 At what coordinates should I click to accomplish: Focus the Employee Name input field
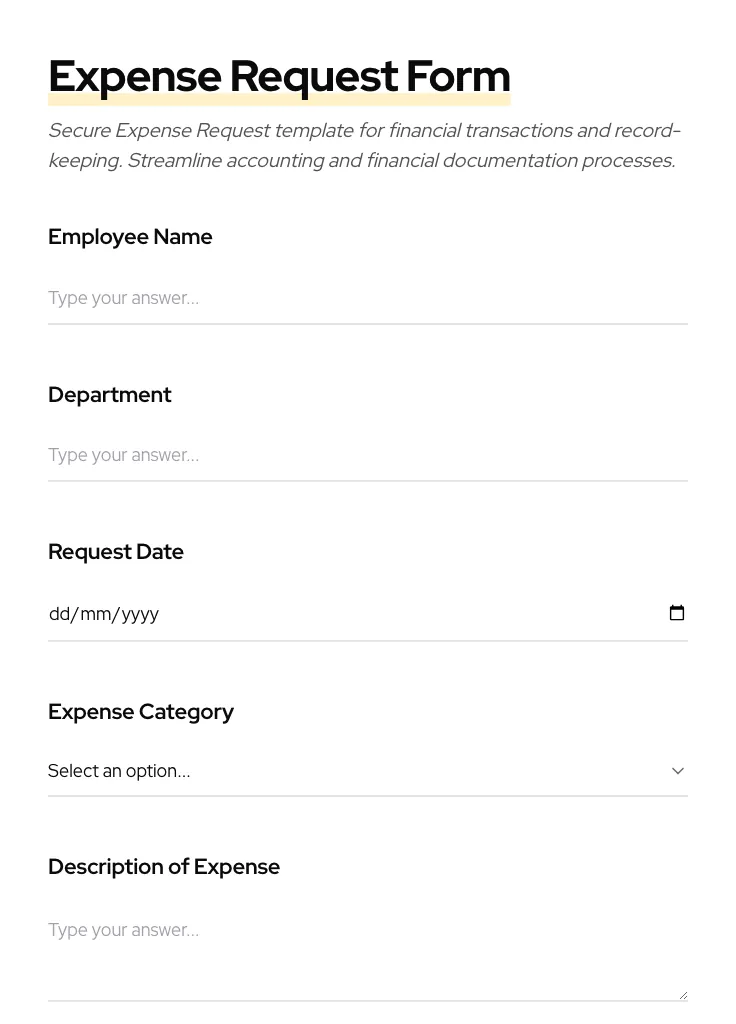point(300,298)
